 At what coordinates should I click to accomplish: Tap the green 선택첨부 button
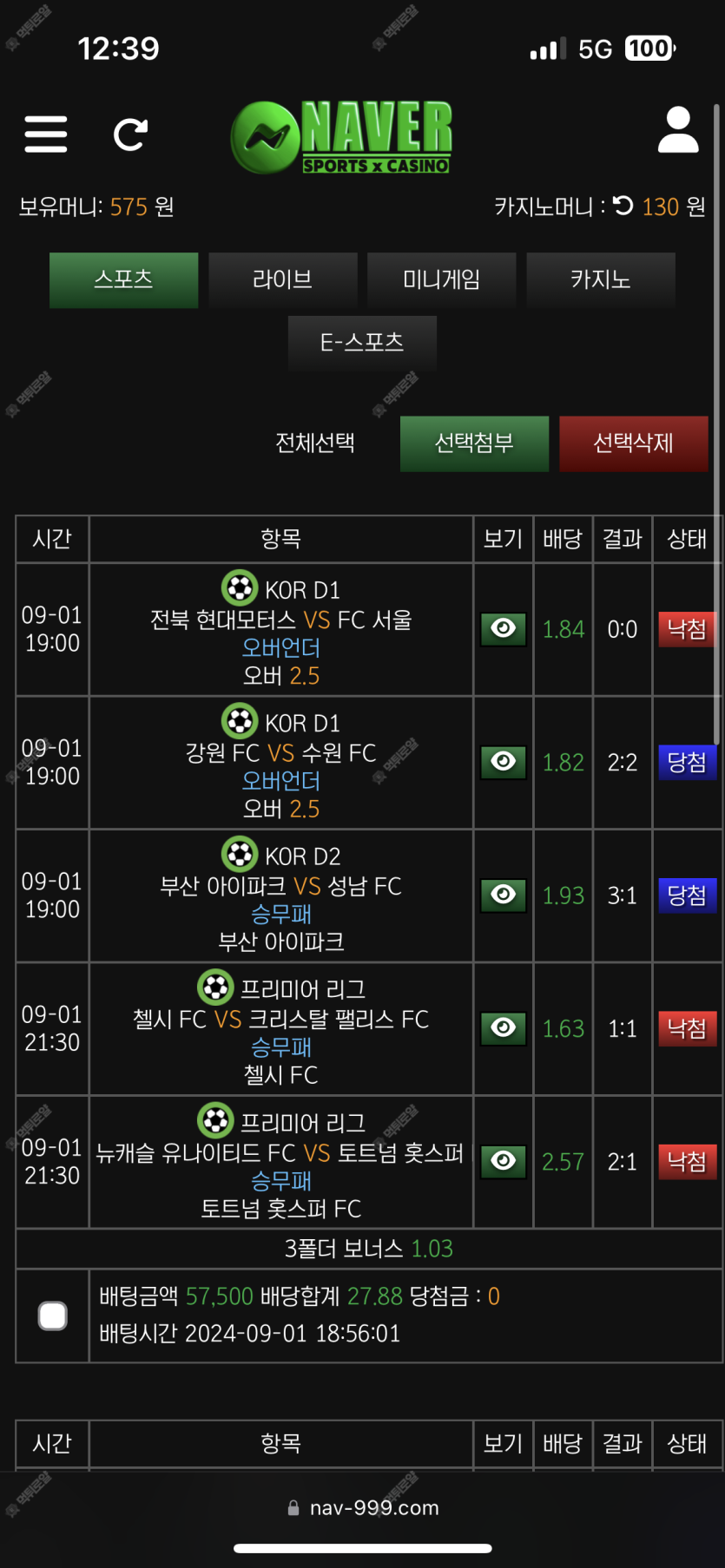[x=474, y=443]
